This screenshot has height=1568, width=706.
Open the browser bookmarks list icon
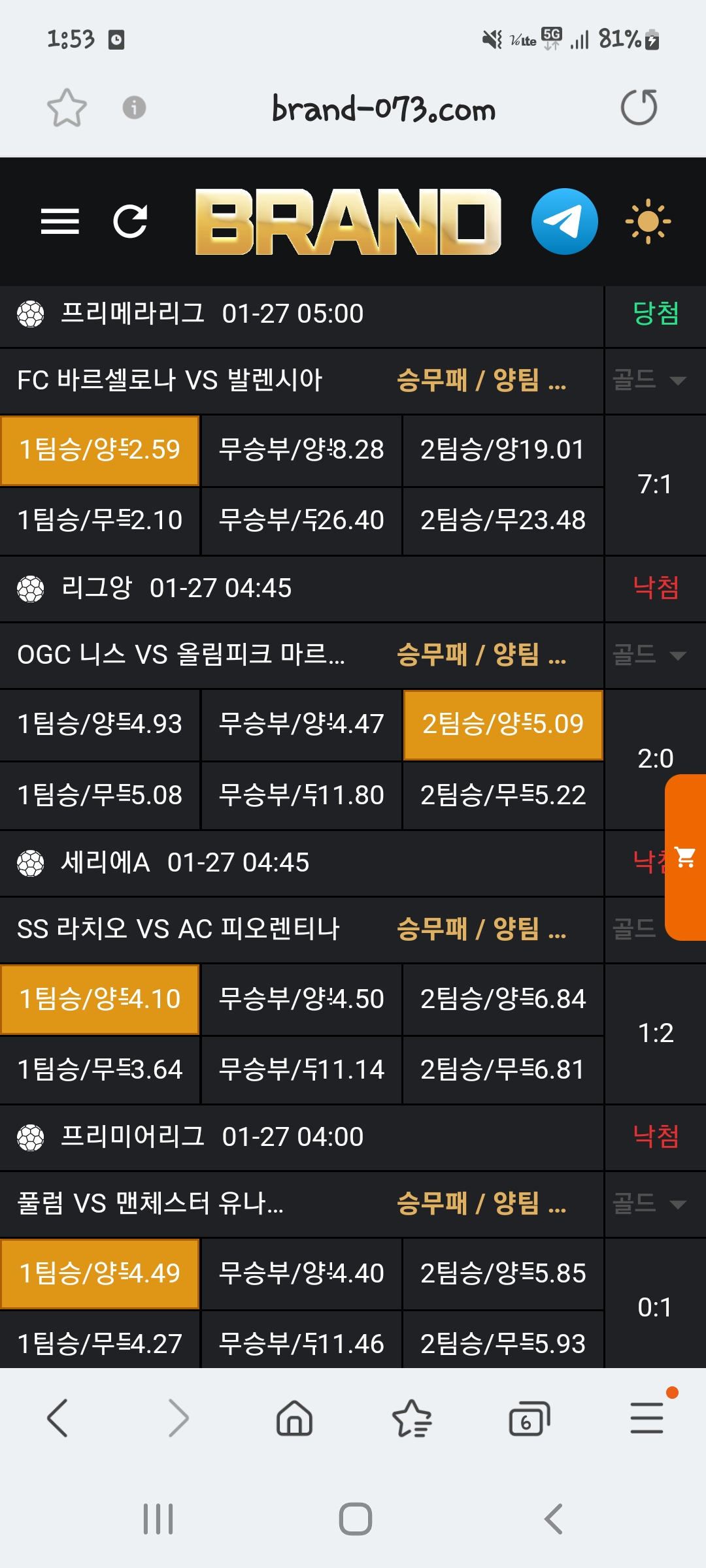point(412,1419)
